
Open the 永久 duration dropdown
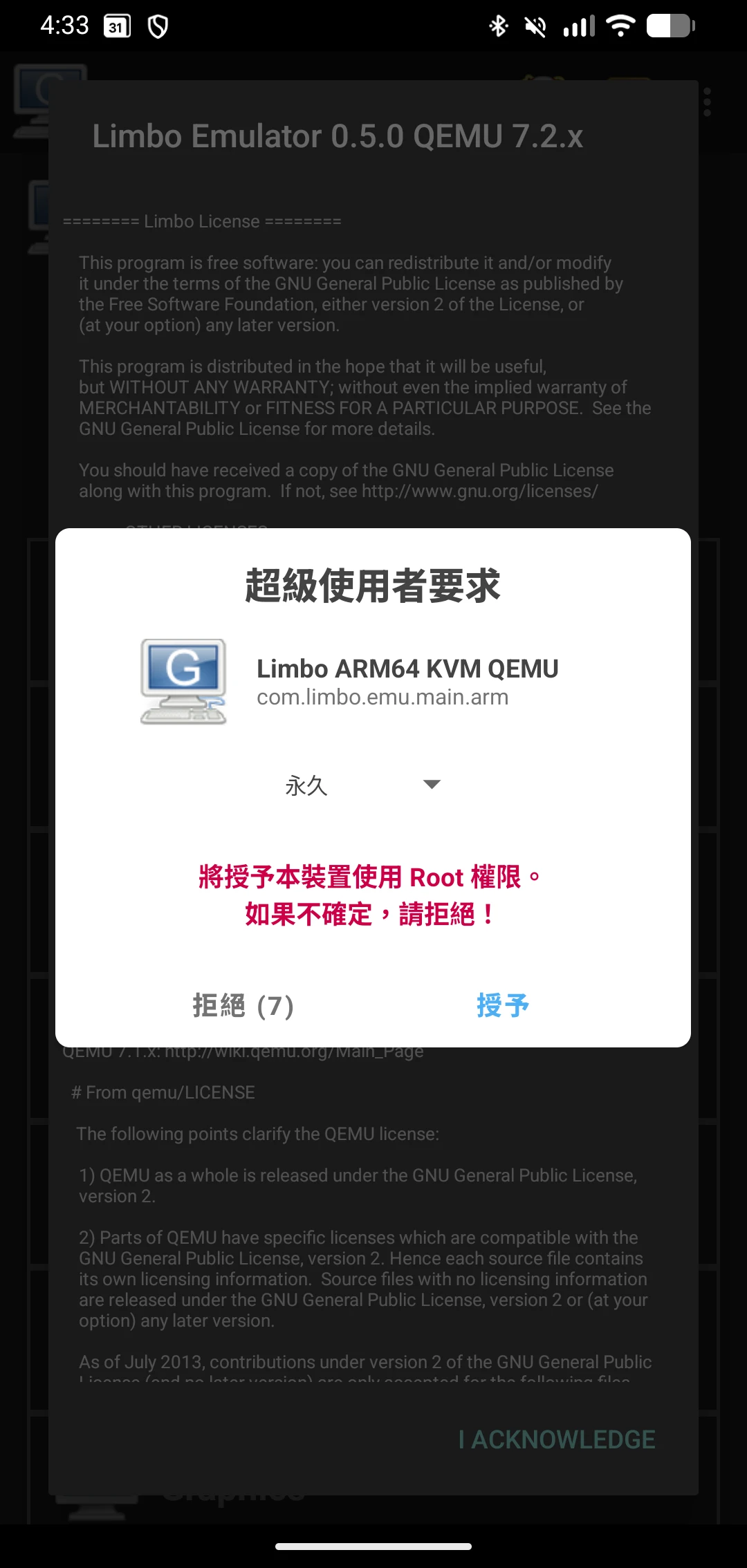point(363,785)
